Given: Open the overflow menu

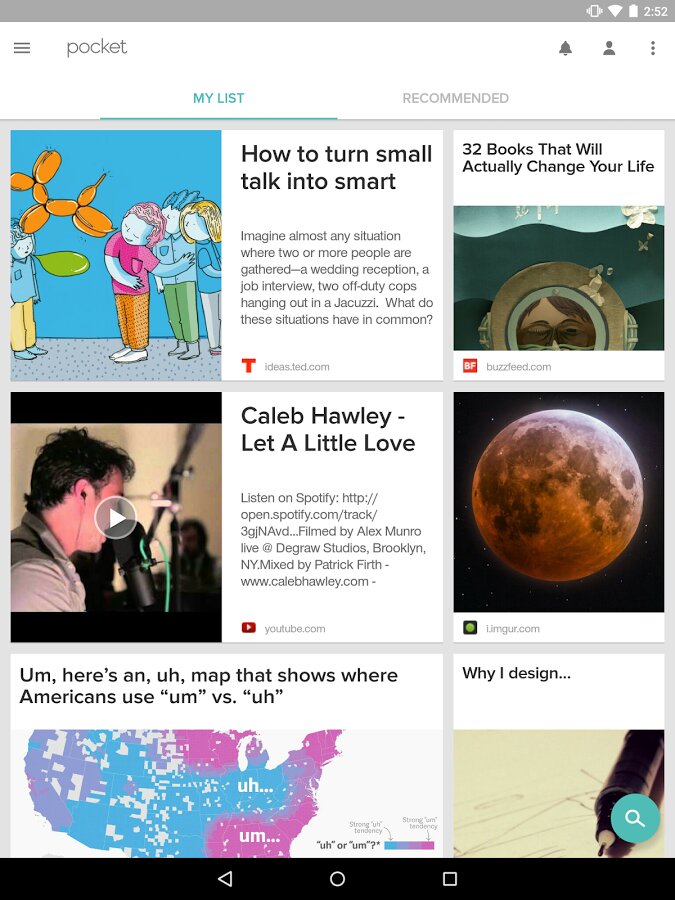Looking at the screenshot, I should [x=653, y=48].
